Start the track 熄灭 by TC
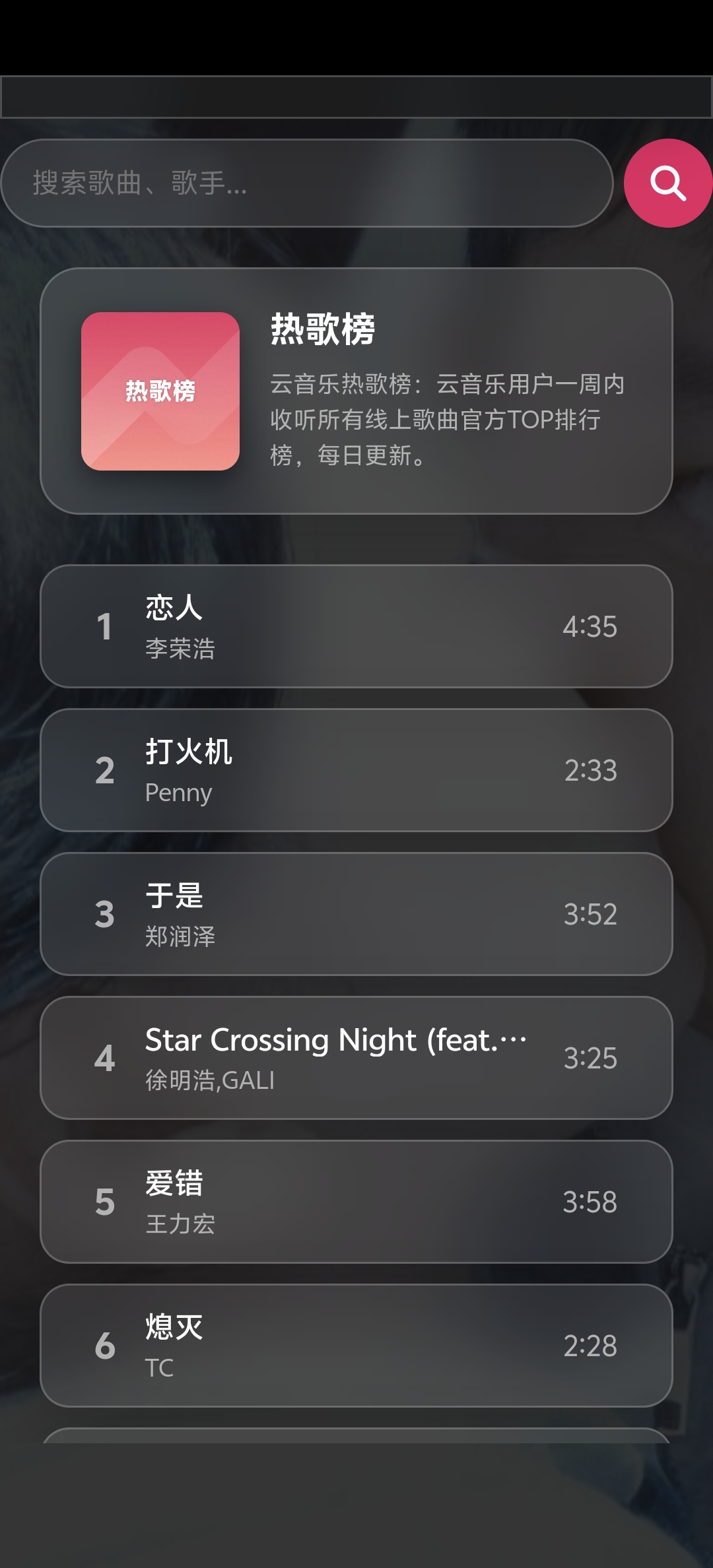The height and width of the screenshot is (1568, 713). coord(356,1346)
